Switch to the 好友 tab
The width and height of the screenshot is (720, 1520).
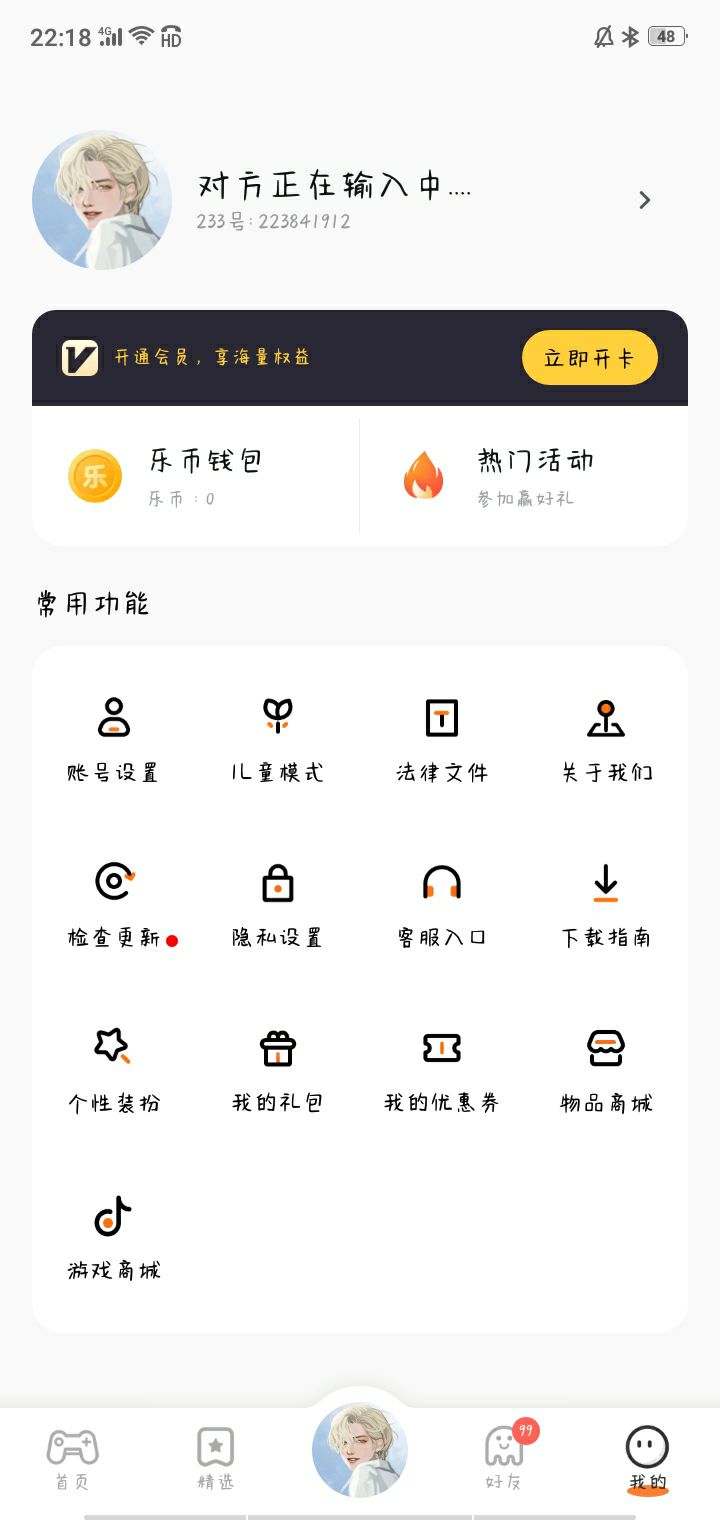[x=504, y=1459]
